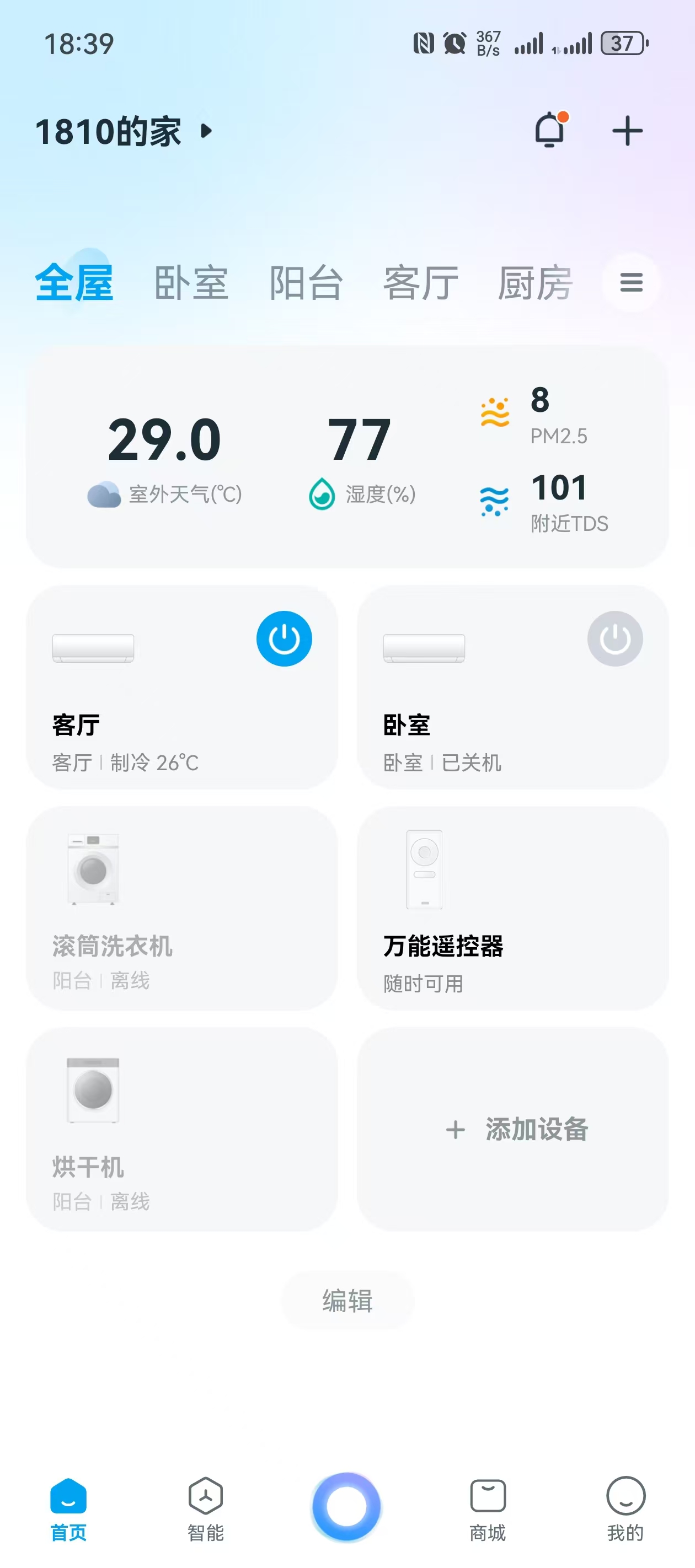Switch to the 卧室 room tab
Viewport: 695px width, 1568px height.
pos(191,283)
